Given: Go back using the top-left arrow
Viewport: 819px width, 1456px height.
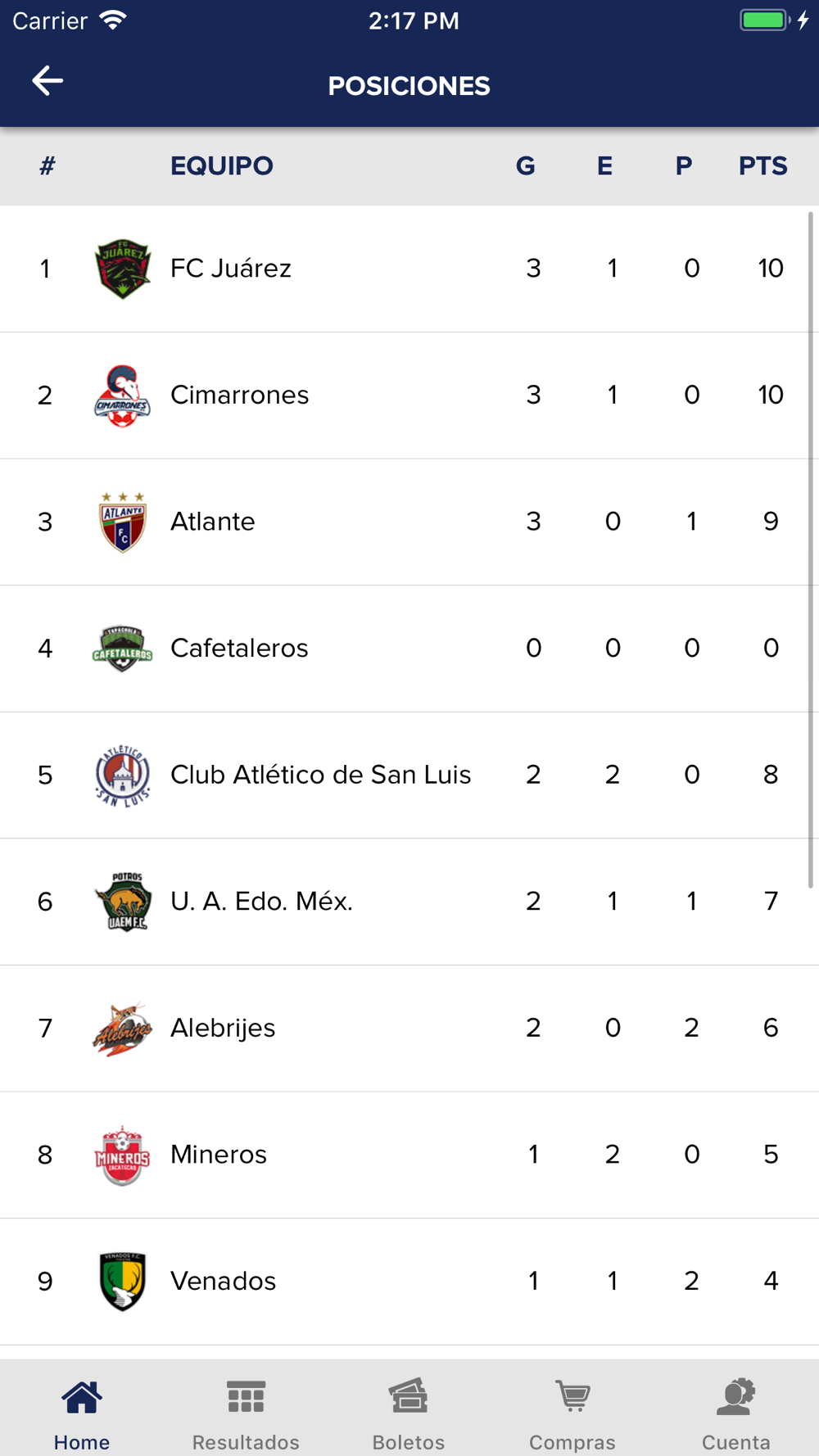Looking at the screenshot, I should pos(48,80).
